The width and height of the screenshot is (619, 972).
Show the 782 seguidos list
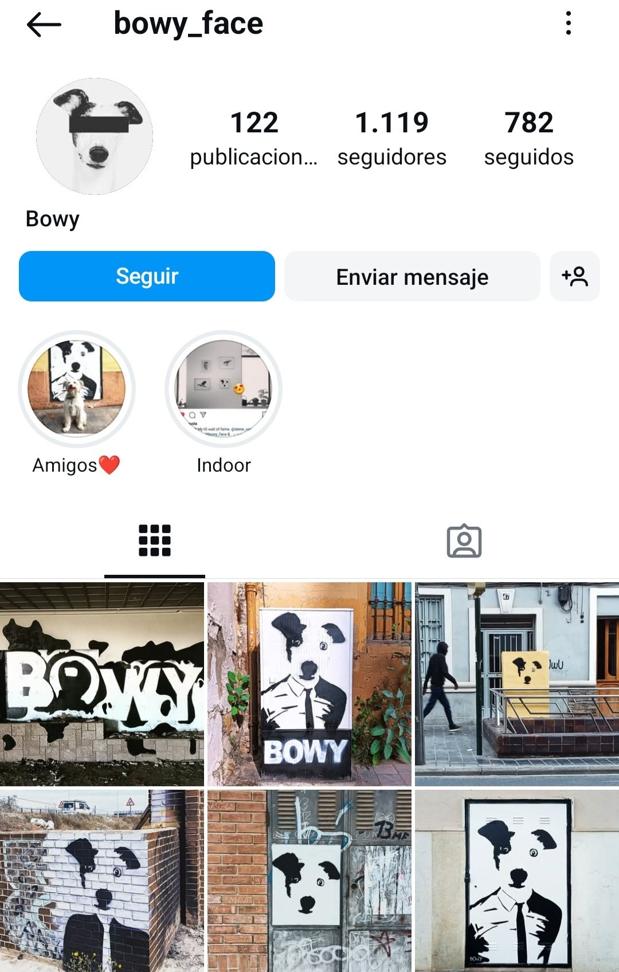coord(529,138)
